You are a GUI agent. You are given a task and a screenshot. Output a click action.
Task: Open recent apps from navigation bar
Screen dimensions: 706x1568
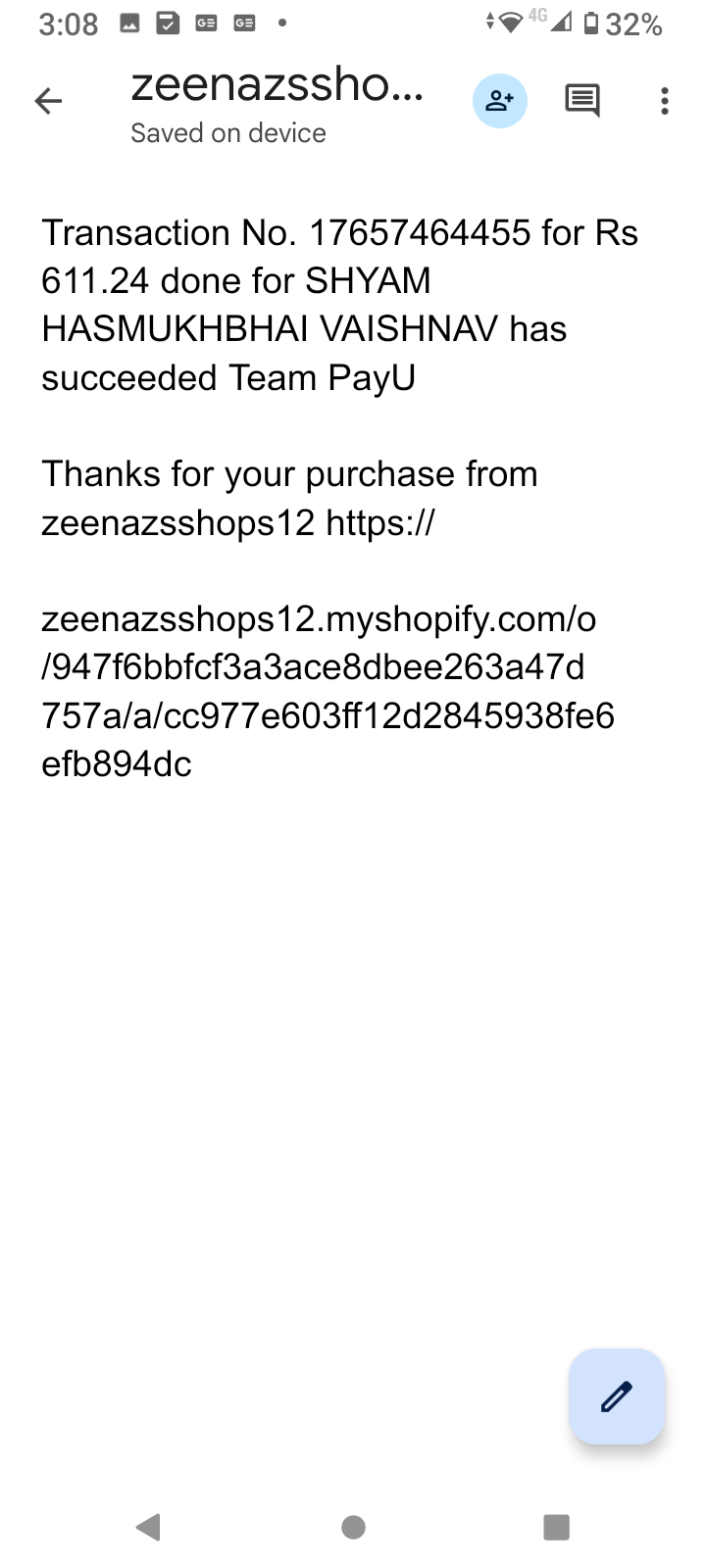click(556, 1527)
